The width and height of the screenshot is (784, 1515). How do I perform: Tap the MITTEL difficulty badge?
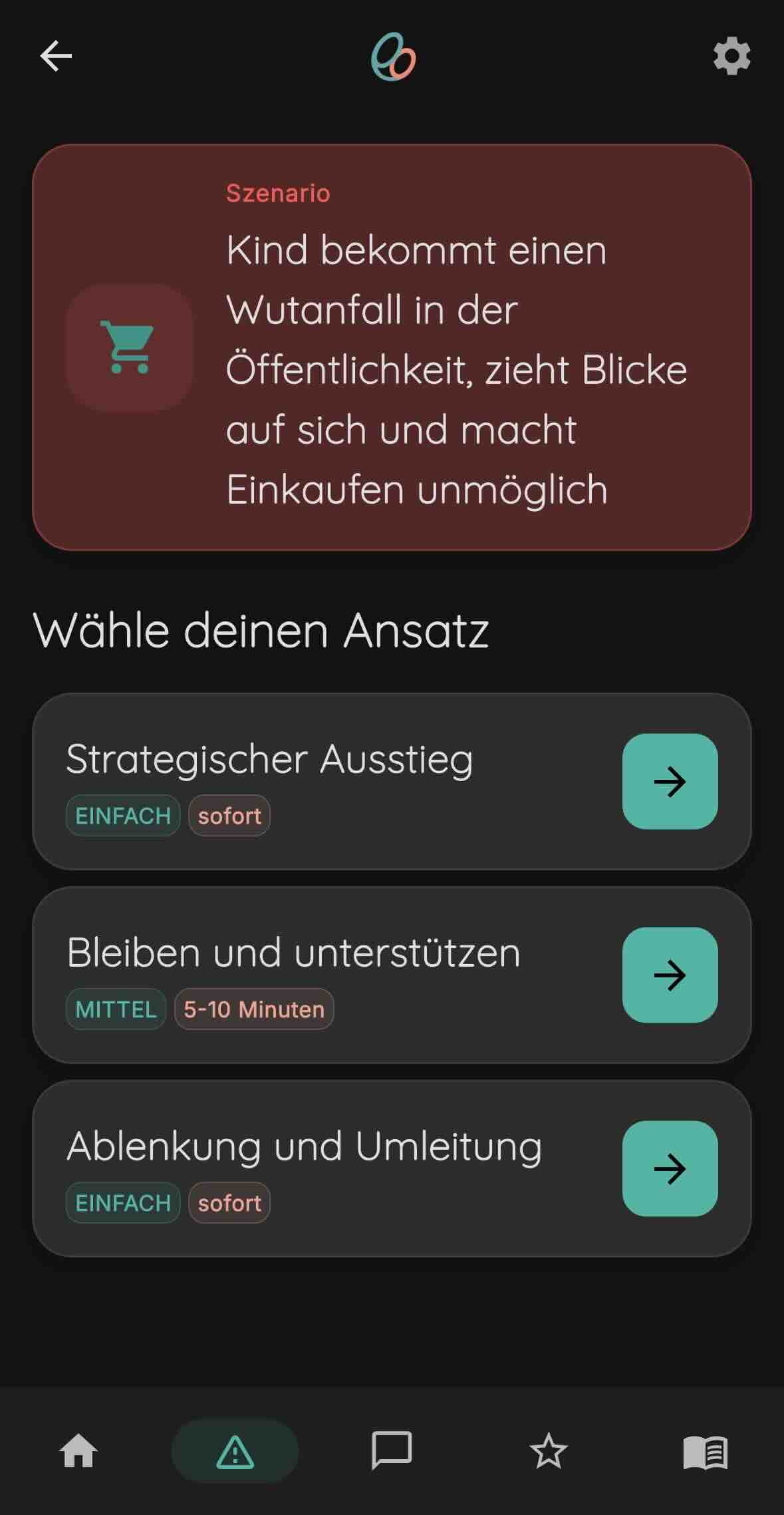click(x=115, y=1009)
